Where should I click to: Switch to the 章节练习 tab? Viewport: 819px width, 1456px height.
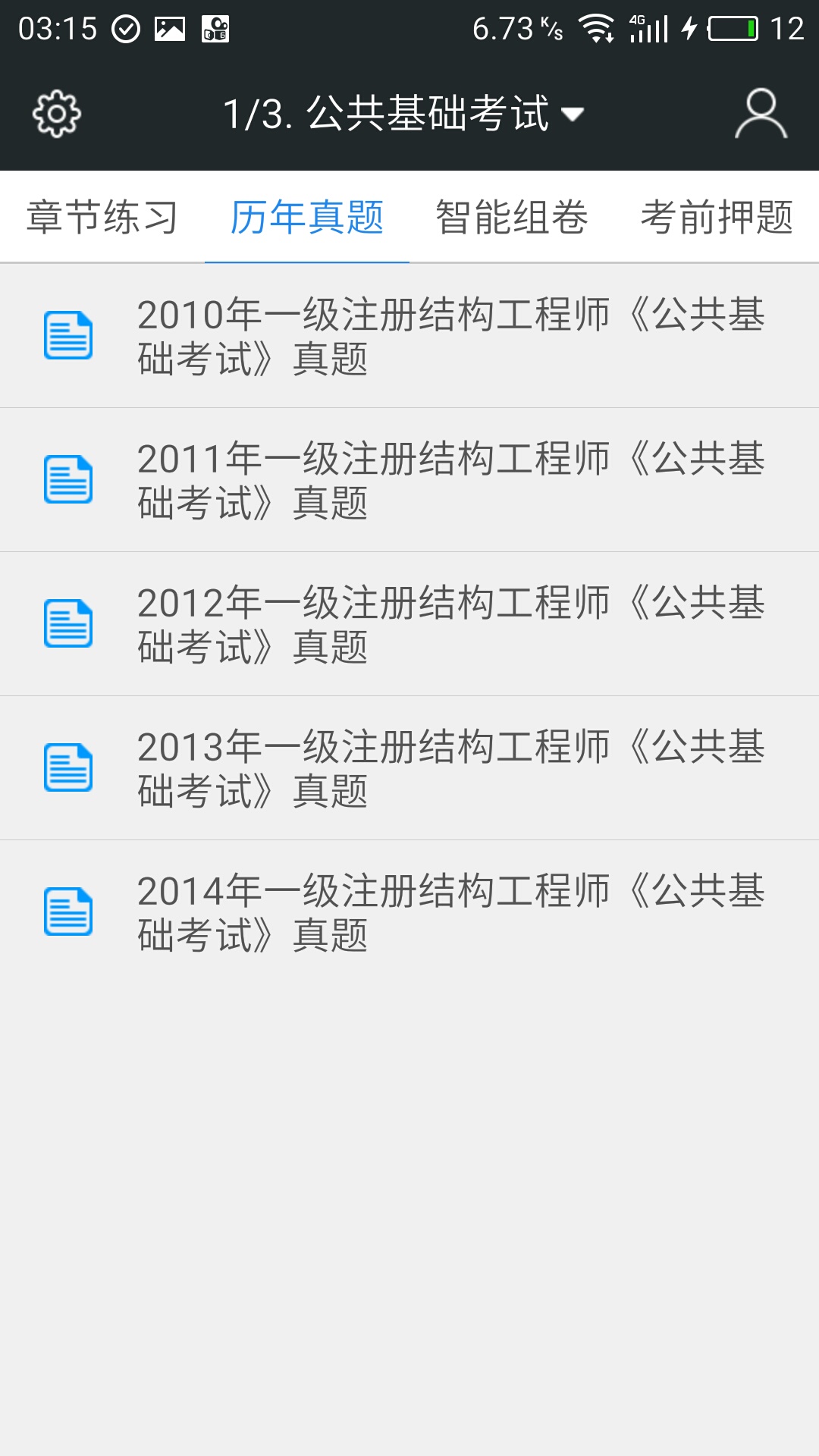pos(102,218)
